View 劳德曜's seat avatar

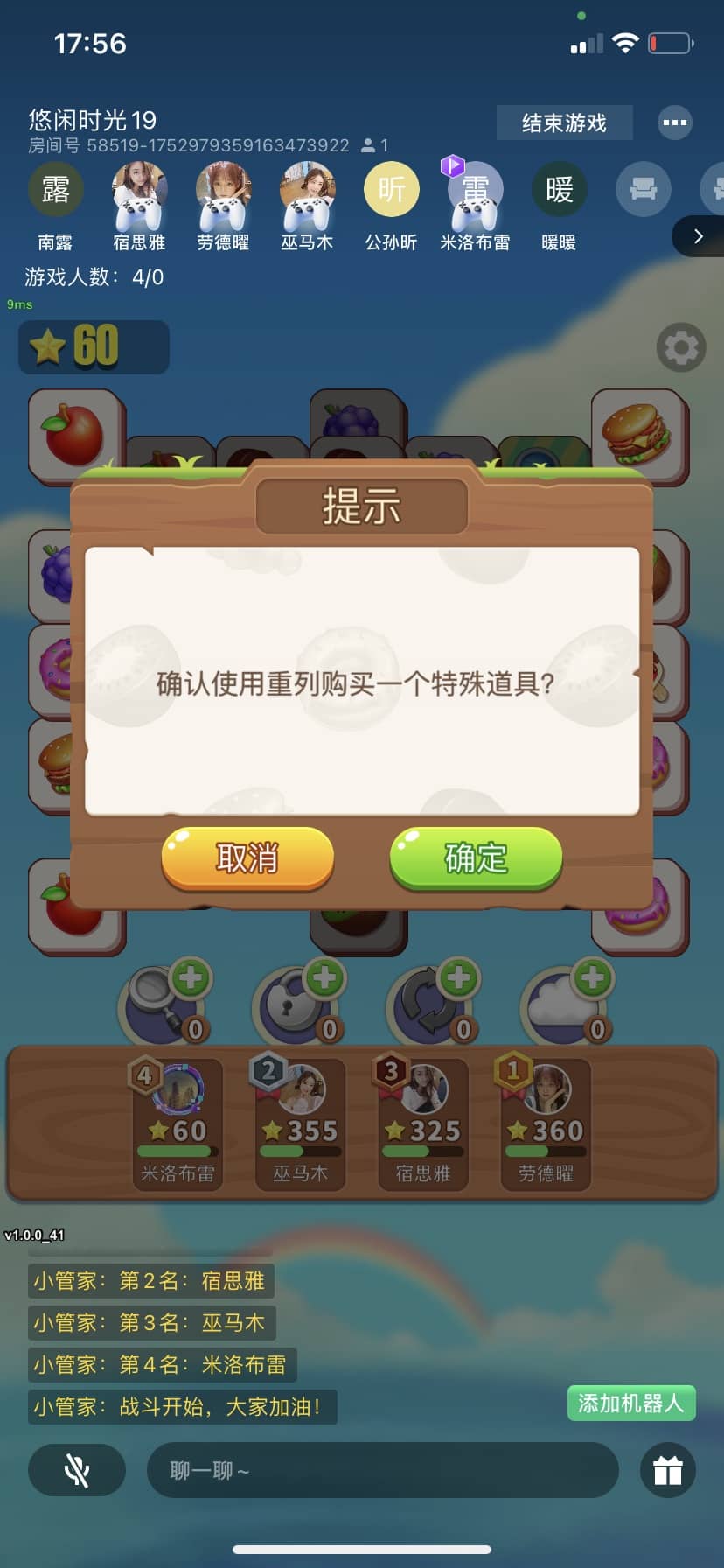(223, 190)
